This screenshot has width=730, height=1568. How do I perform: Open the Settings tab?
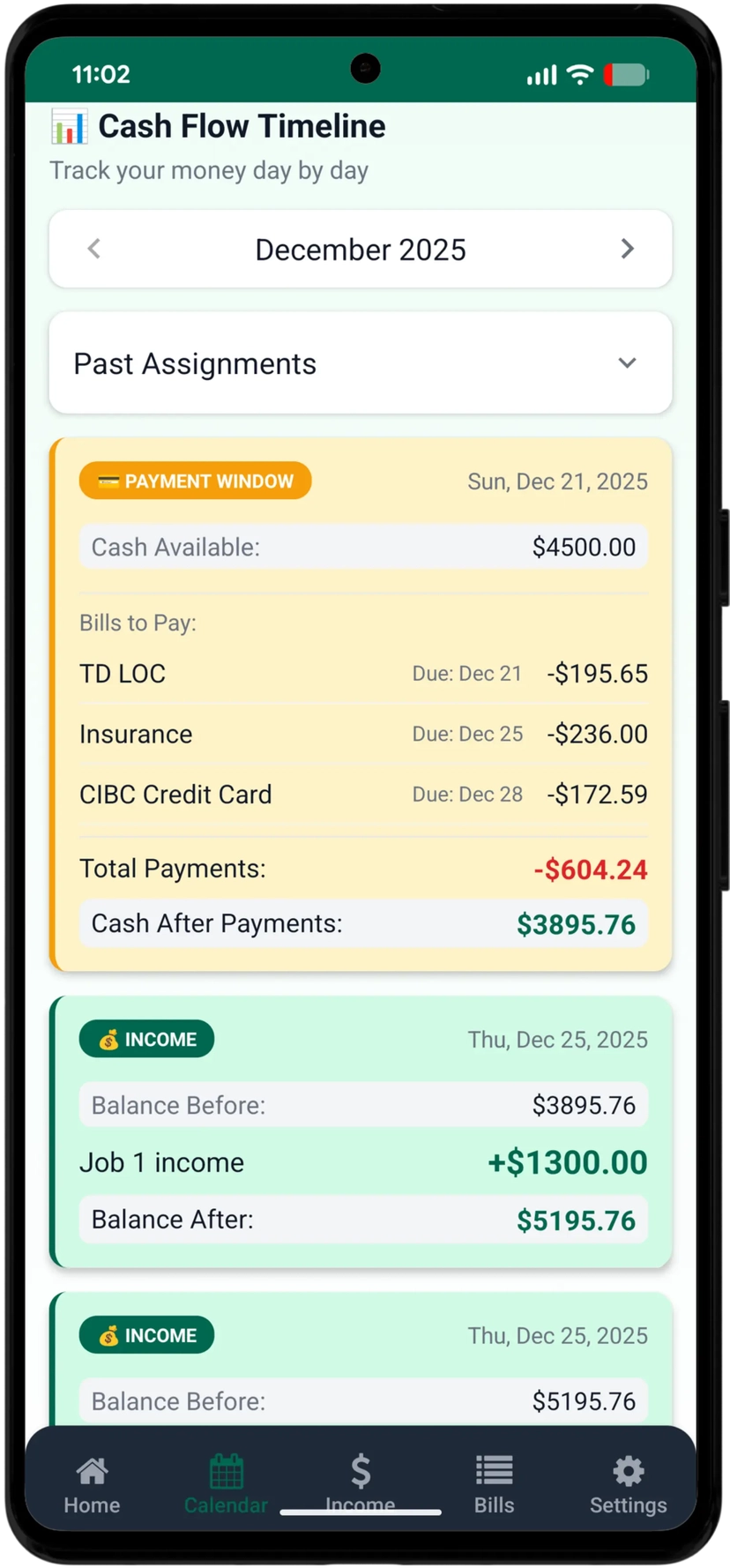tap(628, 1484)
